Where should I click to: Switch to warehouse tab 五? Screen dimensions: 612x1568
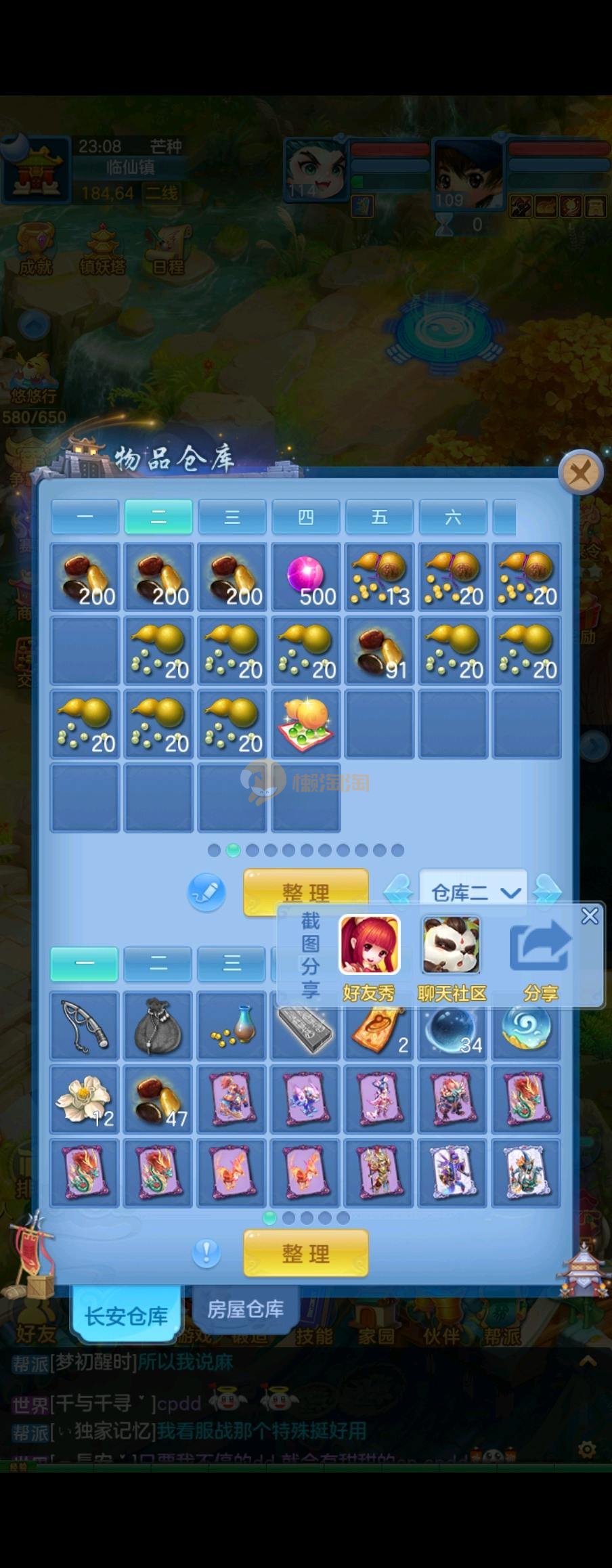pos(379,517)
